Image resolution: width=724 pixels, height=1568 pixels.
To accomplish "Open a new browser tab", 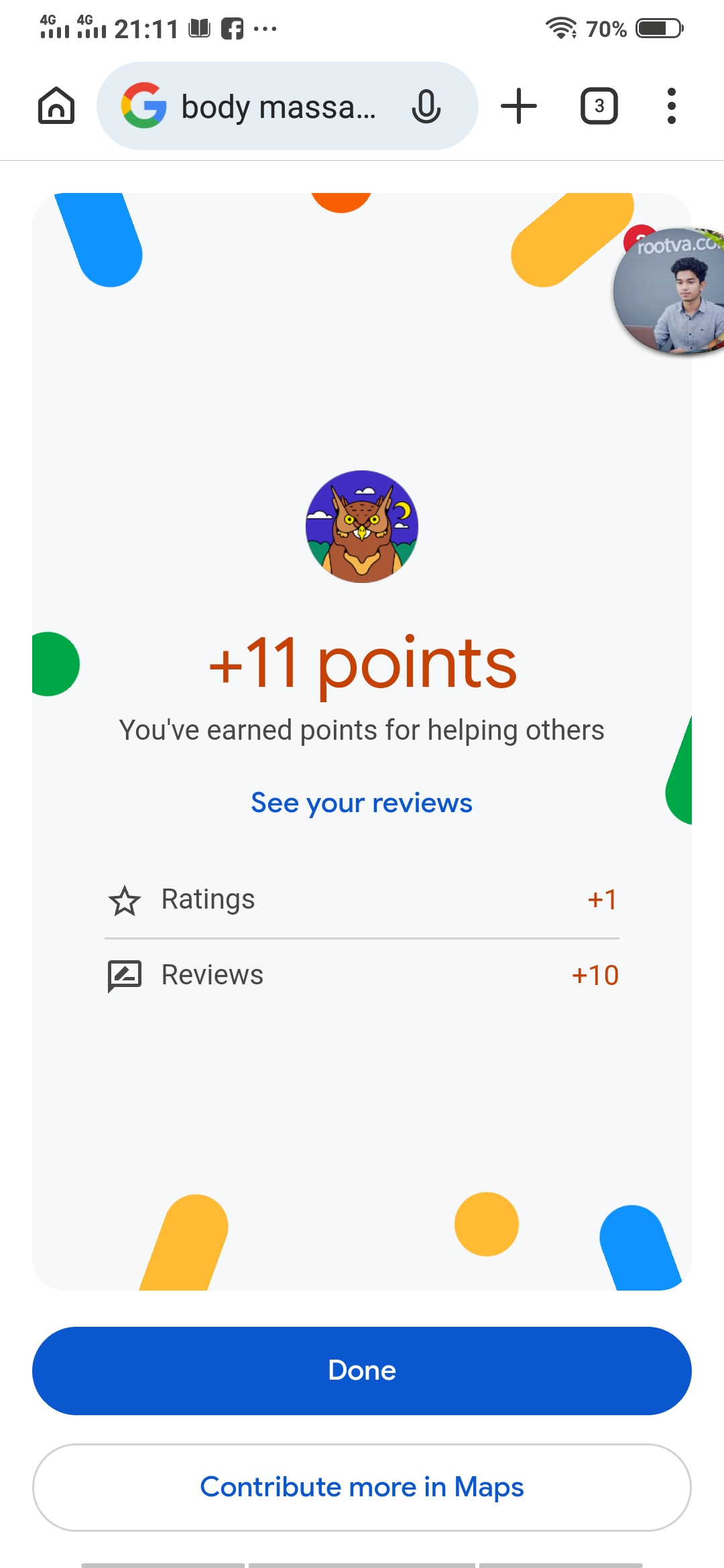I will [x=519, y=106].
